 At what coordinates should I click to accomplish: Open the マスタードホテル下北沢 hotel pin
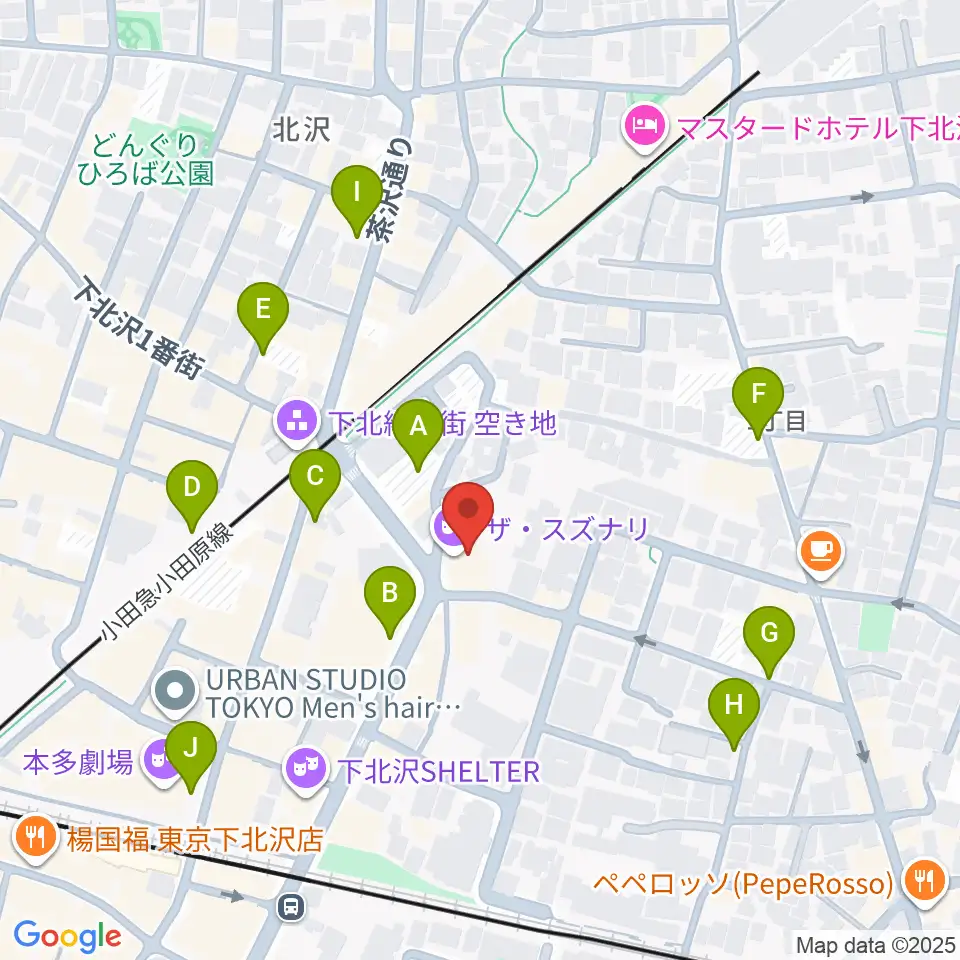click(644, 129)
